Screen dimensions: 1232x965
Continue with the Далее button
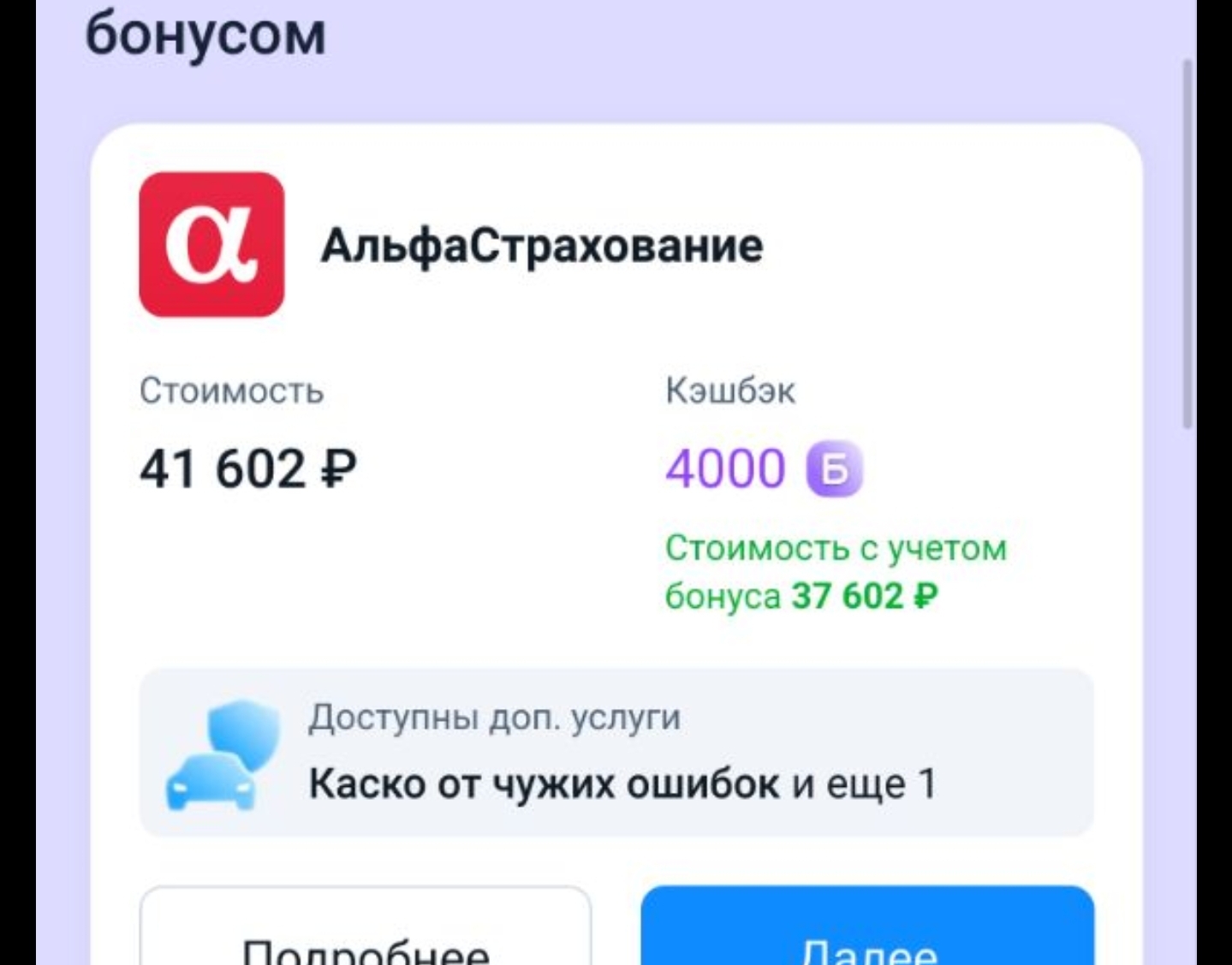coord(866,932)
